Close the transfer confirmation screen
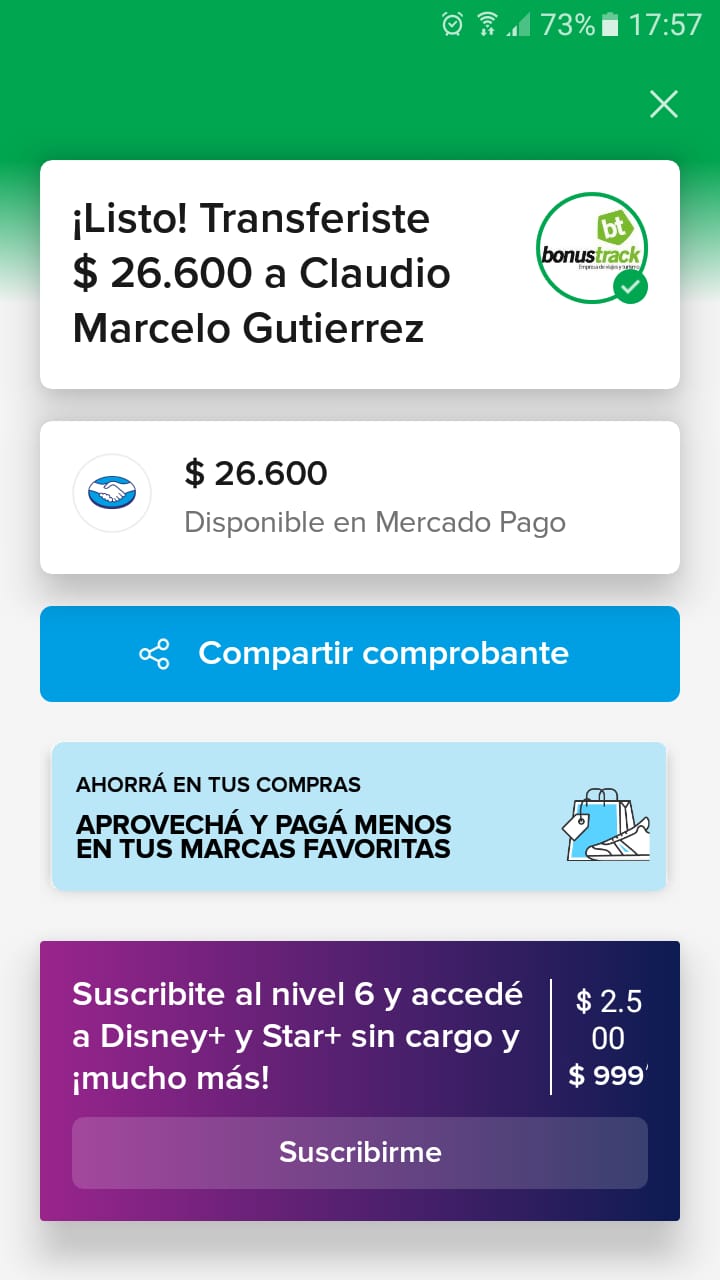Viewport: 720px width, 1280px height. [664, 104]
